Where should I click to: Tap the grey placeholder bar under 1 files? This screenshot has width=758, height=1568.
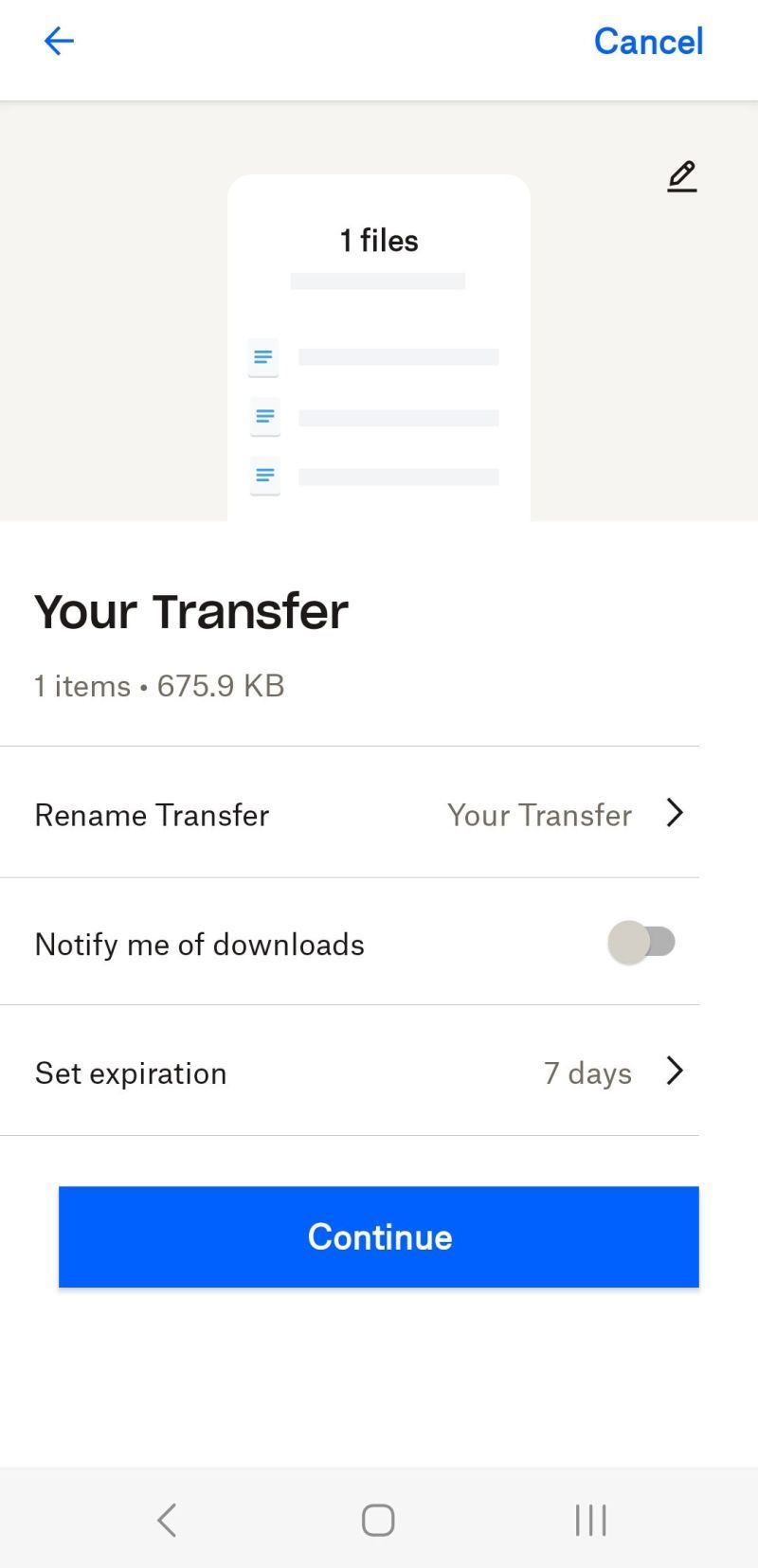pos(378,280)
